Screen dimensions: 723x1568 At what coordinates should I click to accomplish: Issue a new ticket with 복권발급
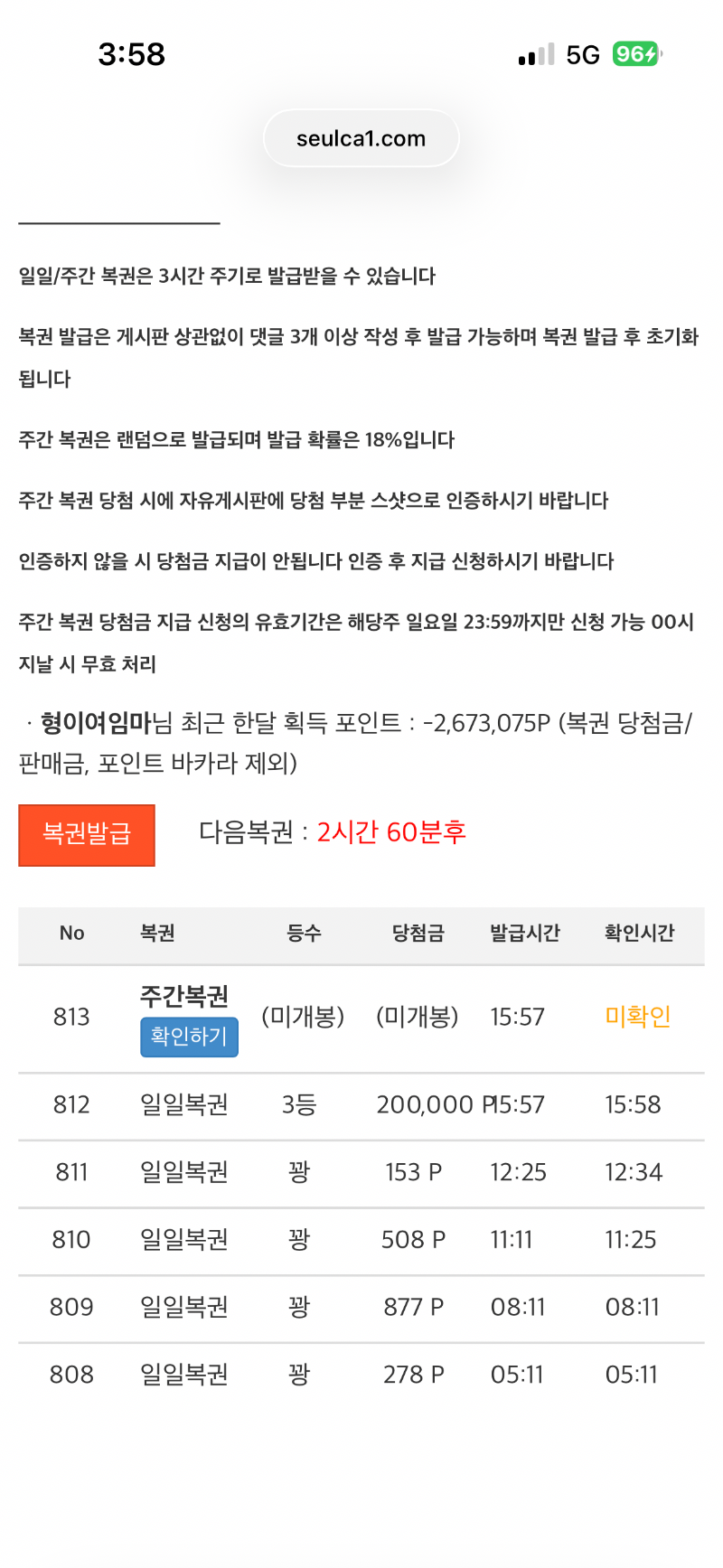[x=87, y=834]
